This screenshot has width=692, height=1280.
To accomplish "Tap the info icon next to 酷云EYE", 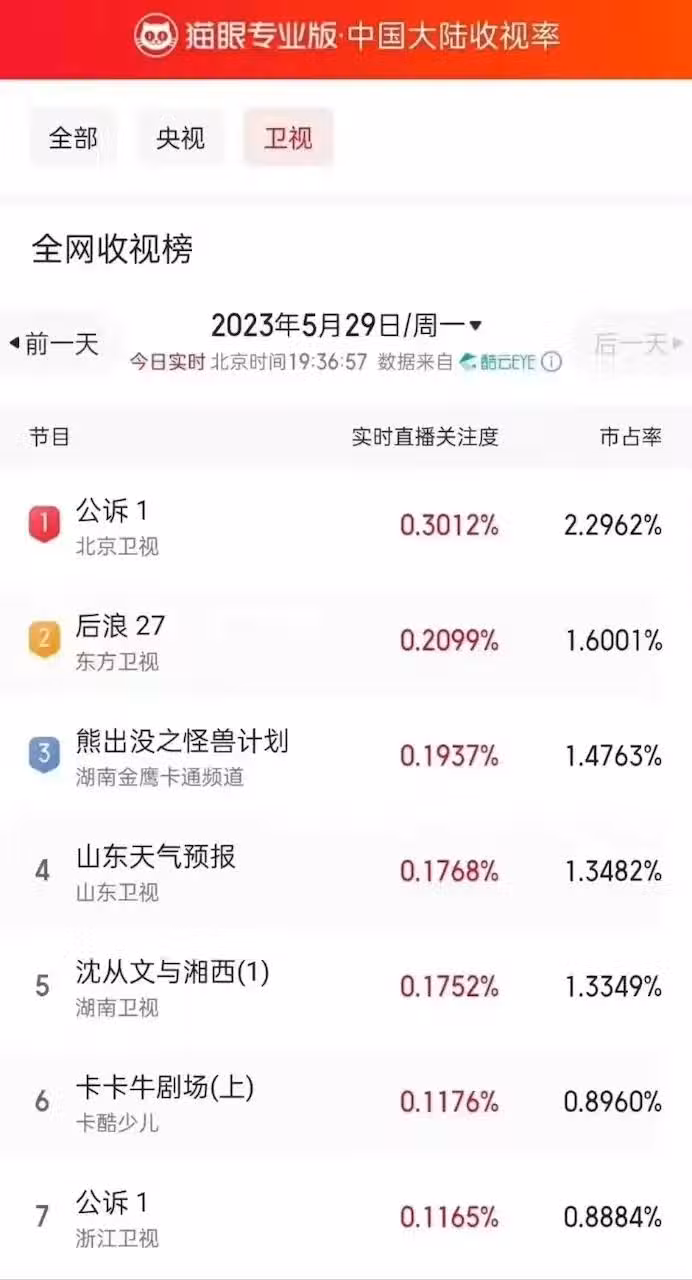I will (552, 362).
